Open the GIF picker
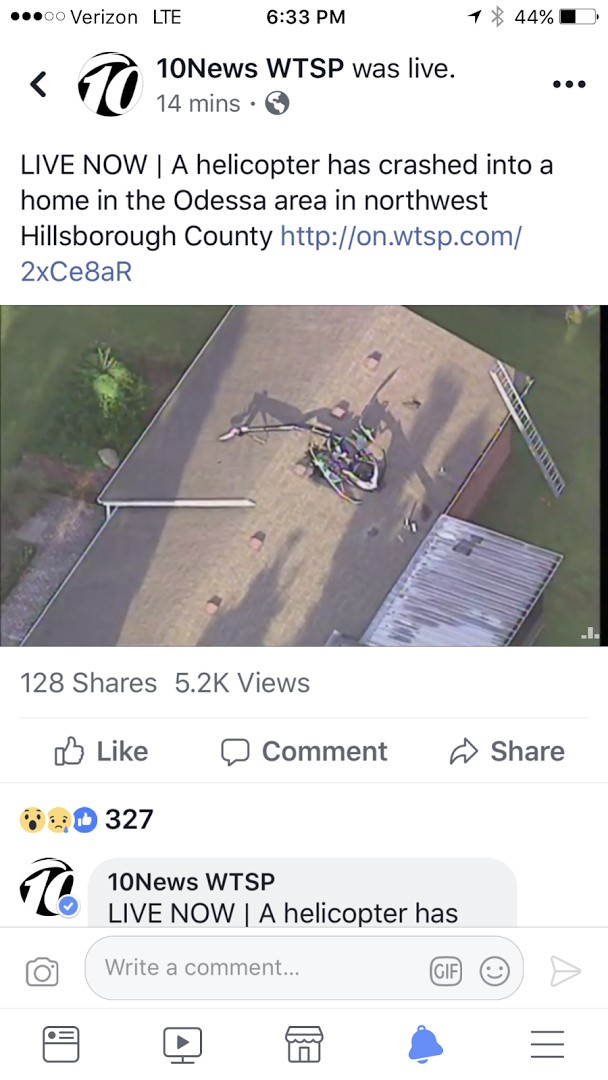The width and height of the screenshot is (608, 1080). pyautogui.click(x=445, y=971)
